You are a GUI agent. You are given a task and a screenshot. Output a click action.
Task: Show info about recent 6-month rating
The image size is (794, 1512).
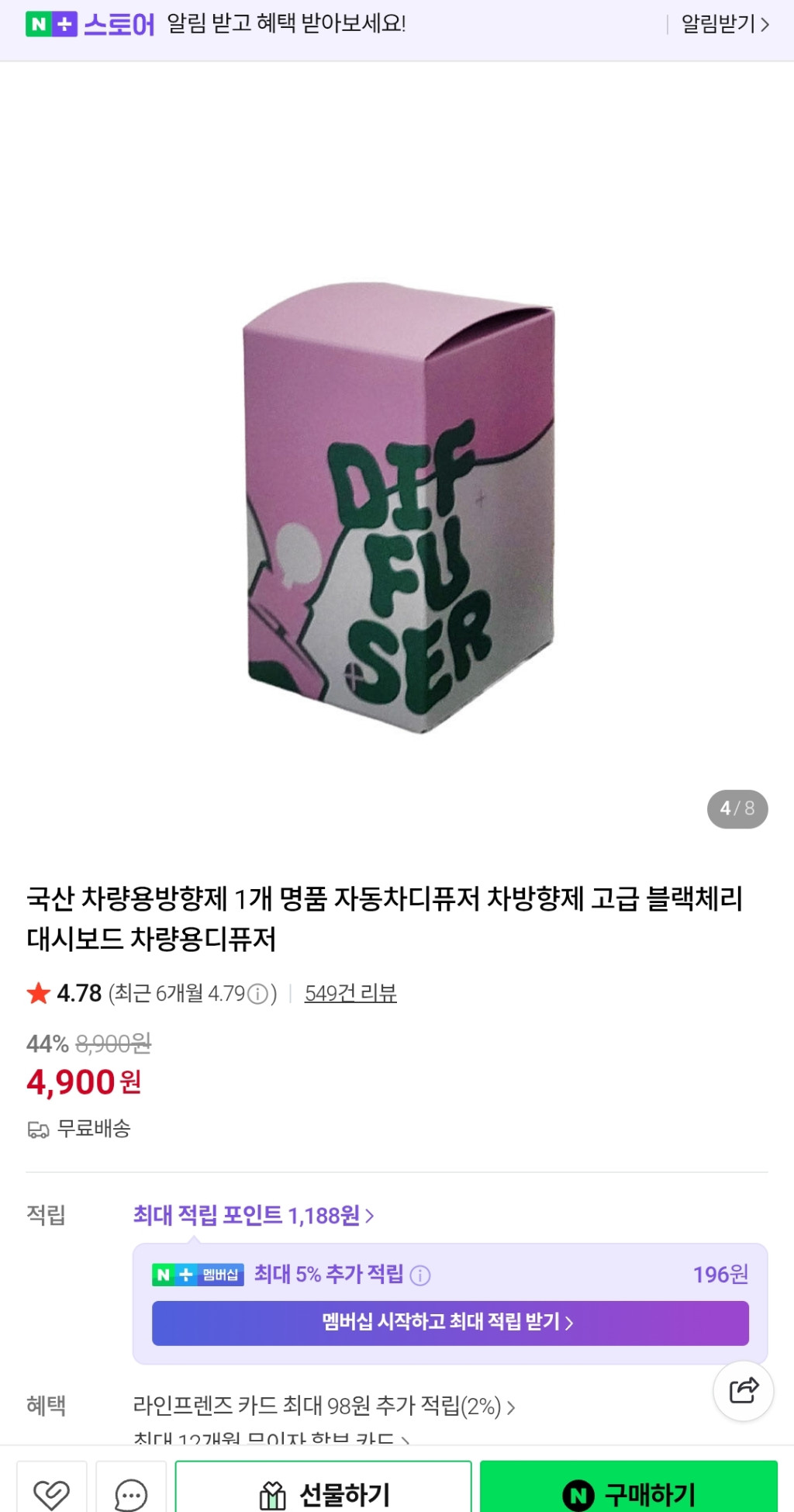click(x=258, y=994)
